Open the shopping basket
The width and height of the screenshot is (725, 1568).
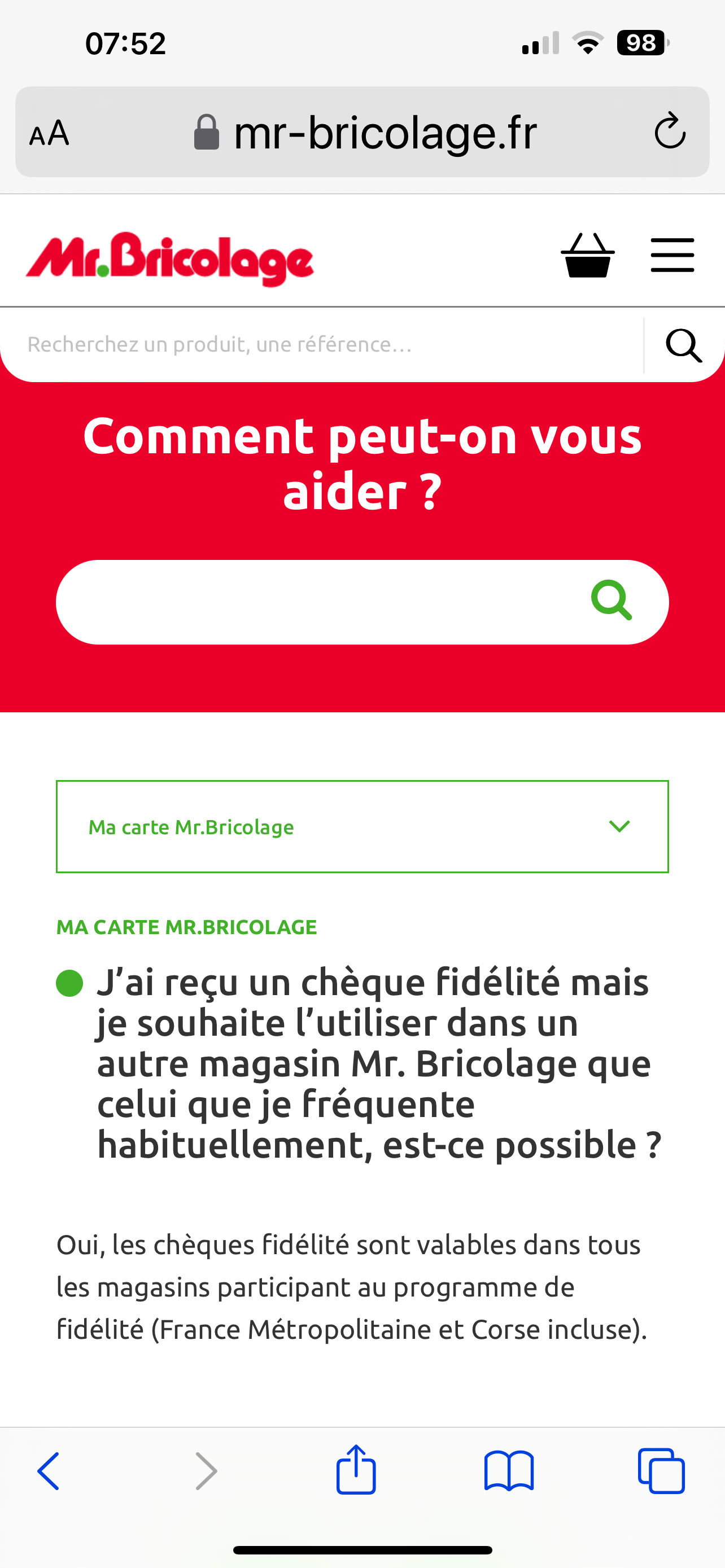pos(587,256)
